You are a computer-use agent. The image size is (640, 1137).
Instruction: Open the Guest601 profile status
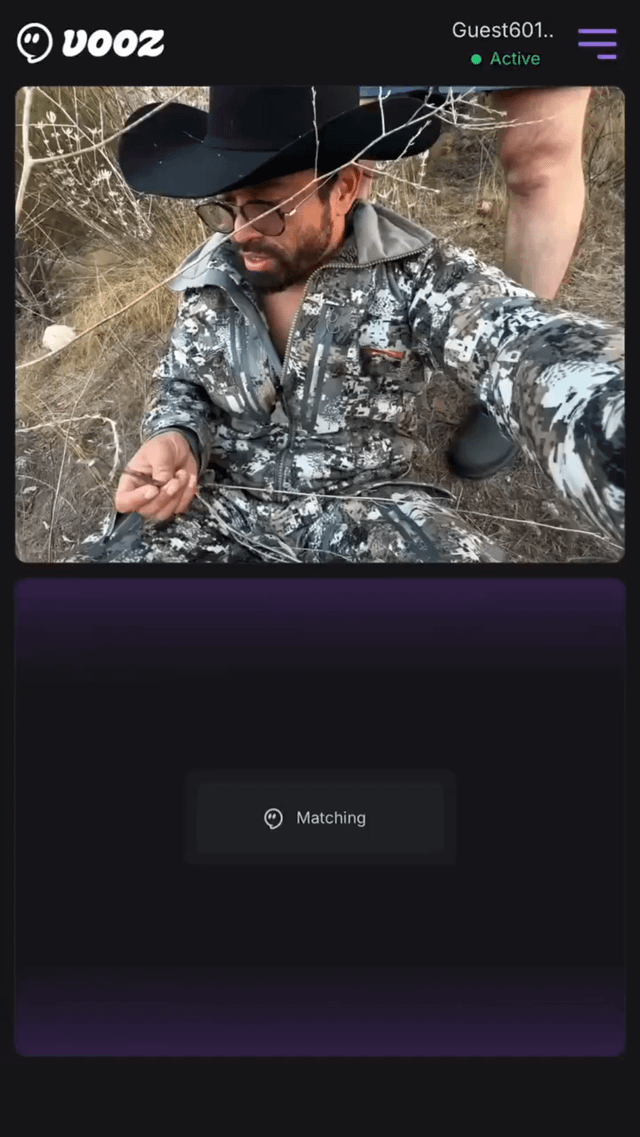click(503, 43)
